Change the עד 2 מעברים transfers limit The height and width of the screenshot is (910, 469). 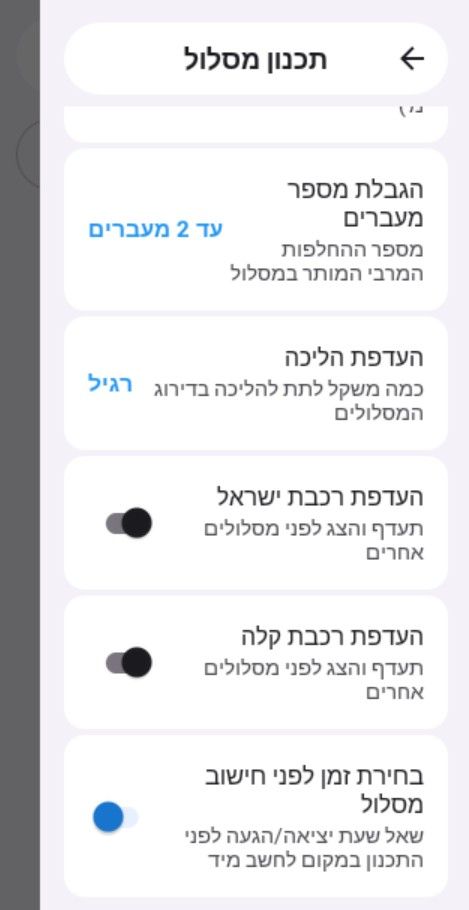click(155, 230)
